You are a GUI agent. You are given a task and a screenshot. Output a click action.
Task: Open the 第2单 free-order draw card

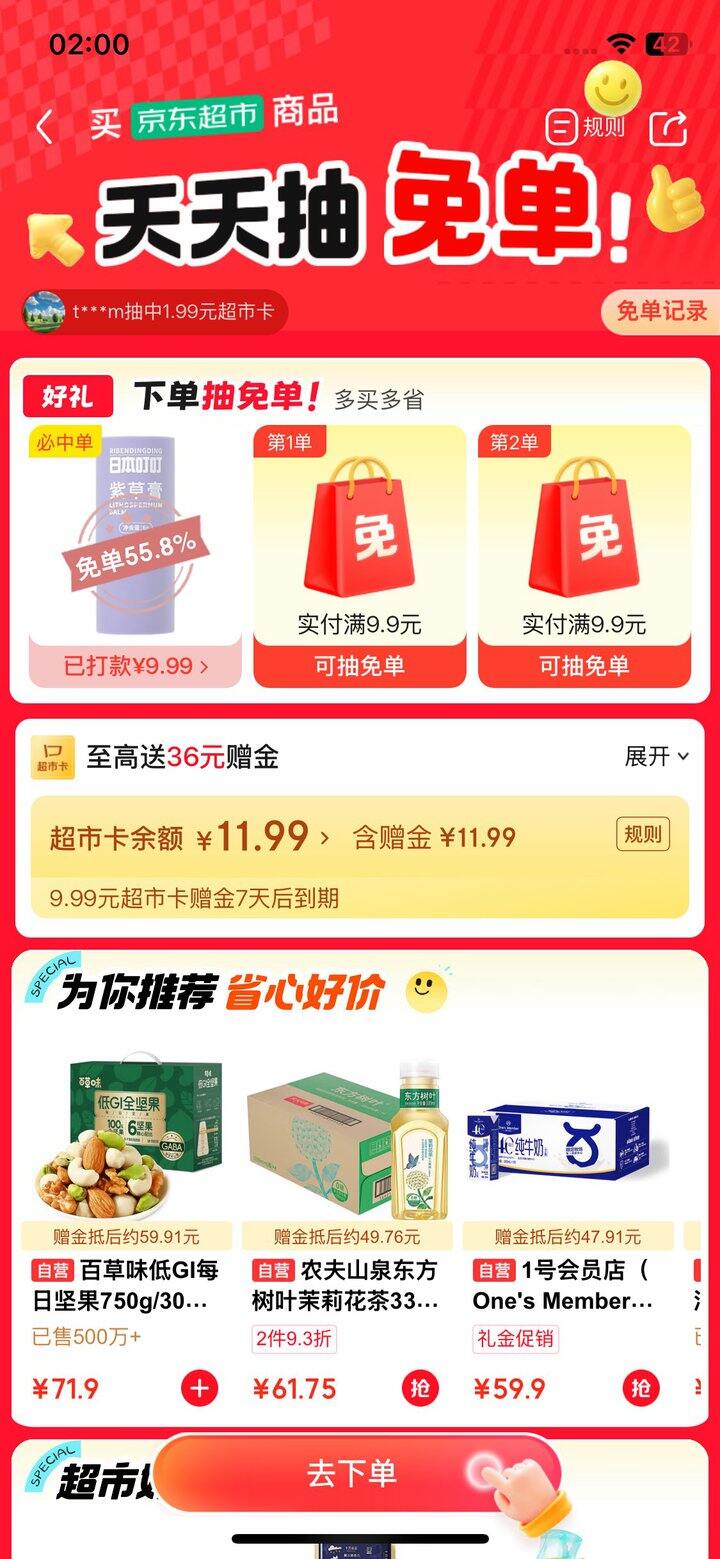(584, 555)
